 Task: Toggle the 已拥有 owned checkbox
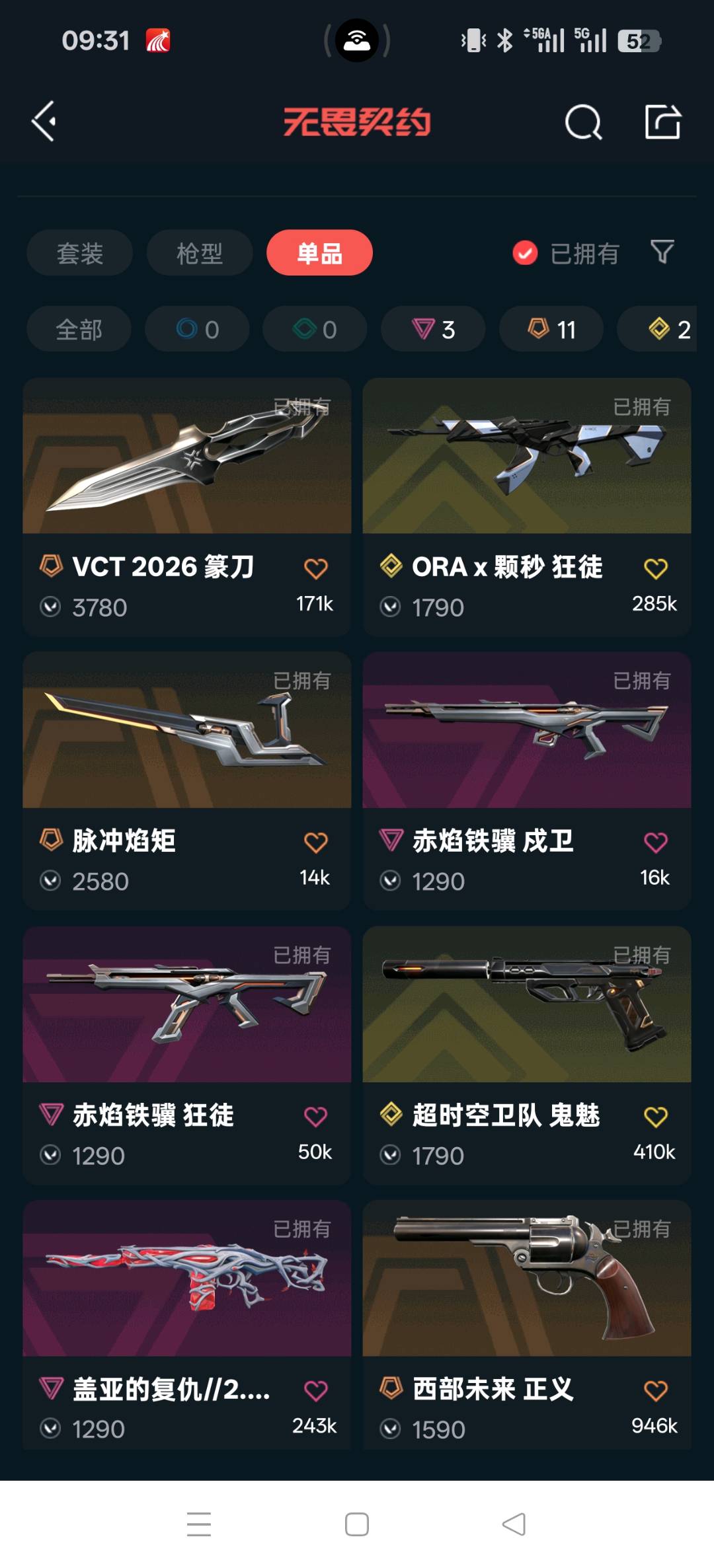tap(526, 253)
